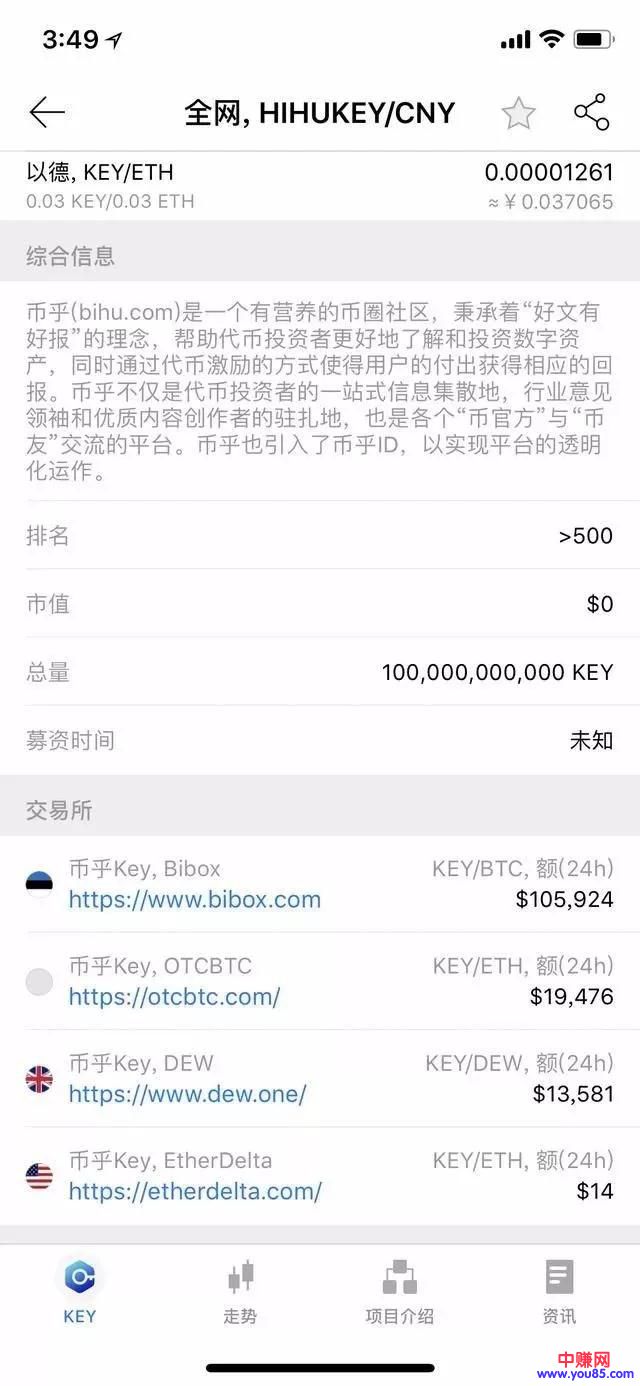This screenshot has height=1386, width=640.
Task: Open the 项目介绍 tab
Action: pos(399,1290)
